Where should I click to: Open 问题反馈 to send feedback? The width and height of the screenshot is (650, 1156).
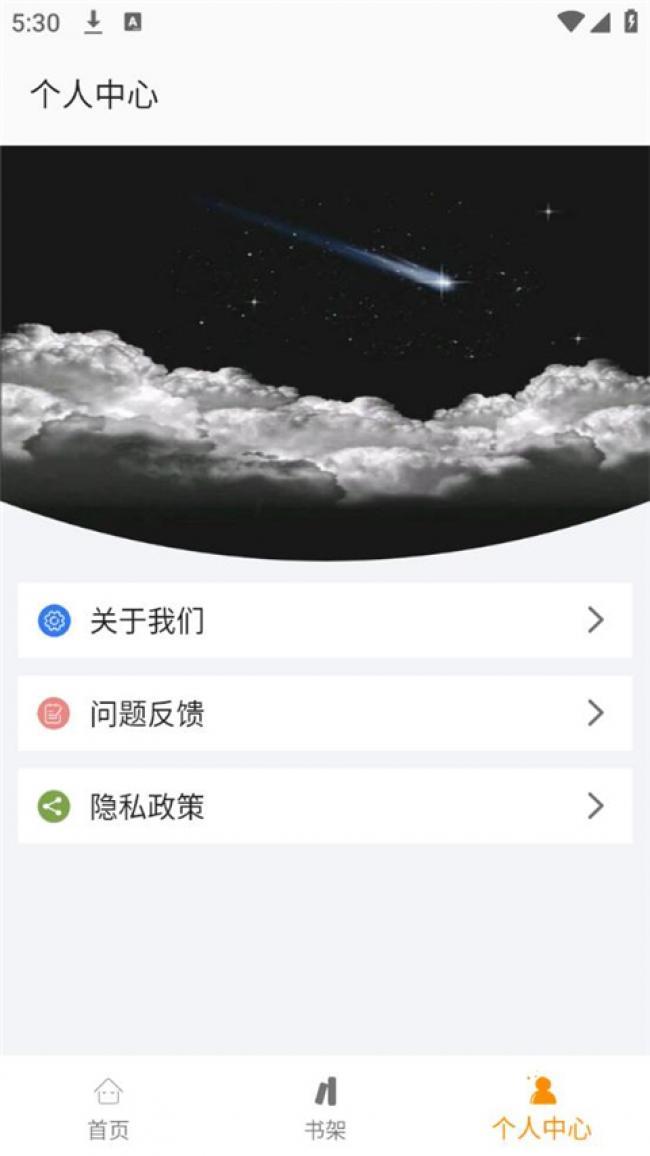tap(325, 713)
